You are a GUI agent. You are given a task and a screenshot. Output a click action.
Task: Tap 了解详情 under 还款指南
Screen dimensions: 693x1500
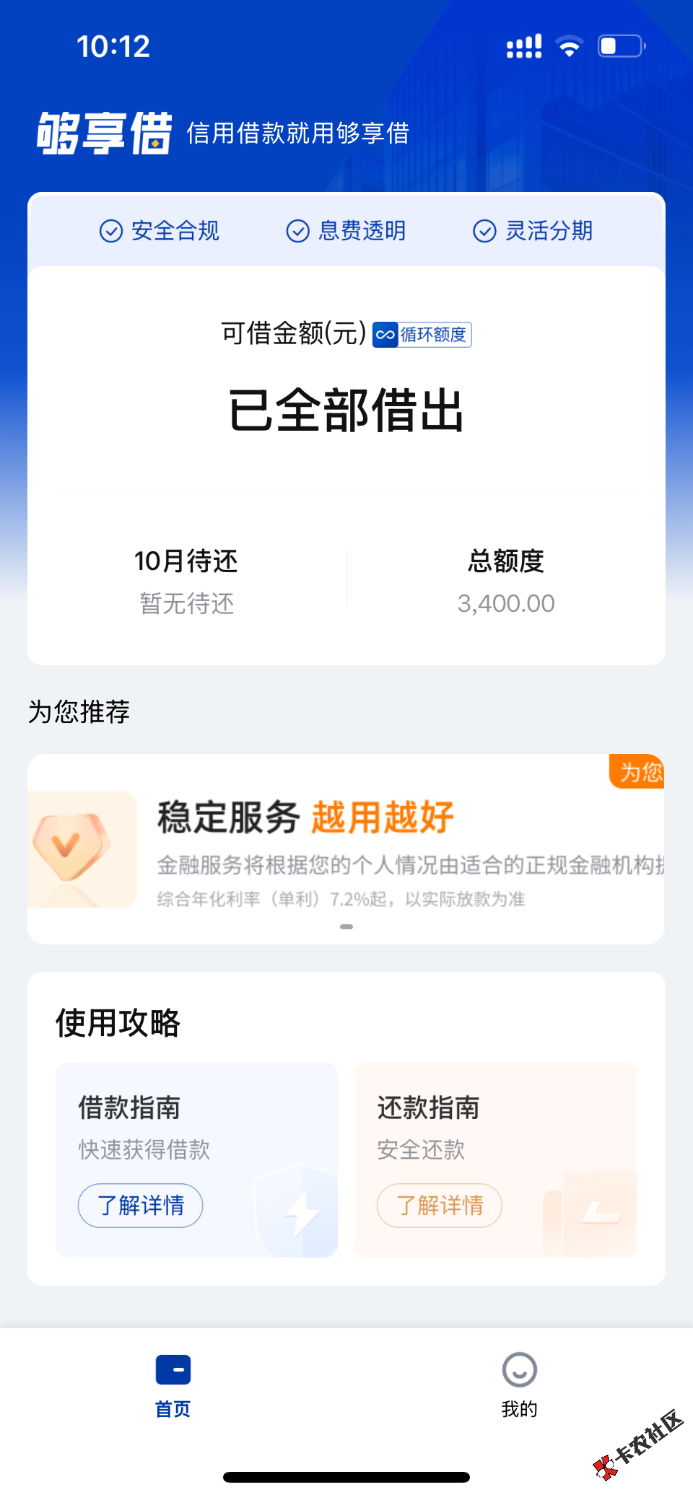pos(439,1205)
